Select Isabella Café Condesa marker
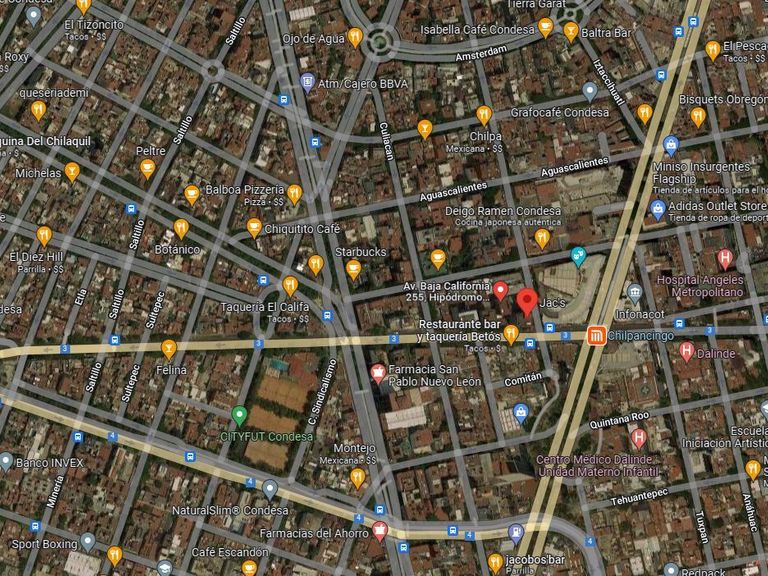Screen dimensions: 768x576 click(546, 28)
